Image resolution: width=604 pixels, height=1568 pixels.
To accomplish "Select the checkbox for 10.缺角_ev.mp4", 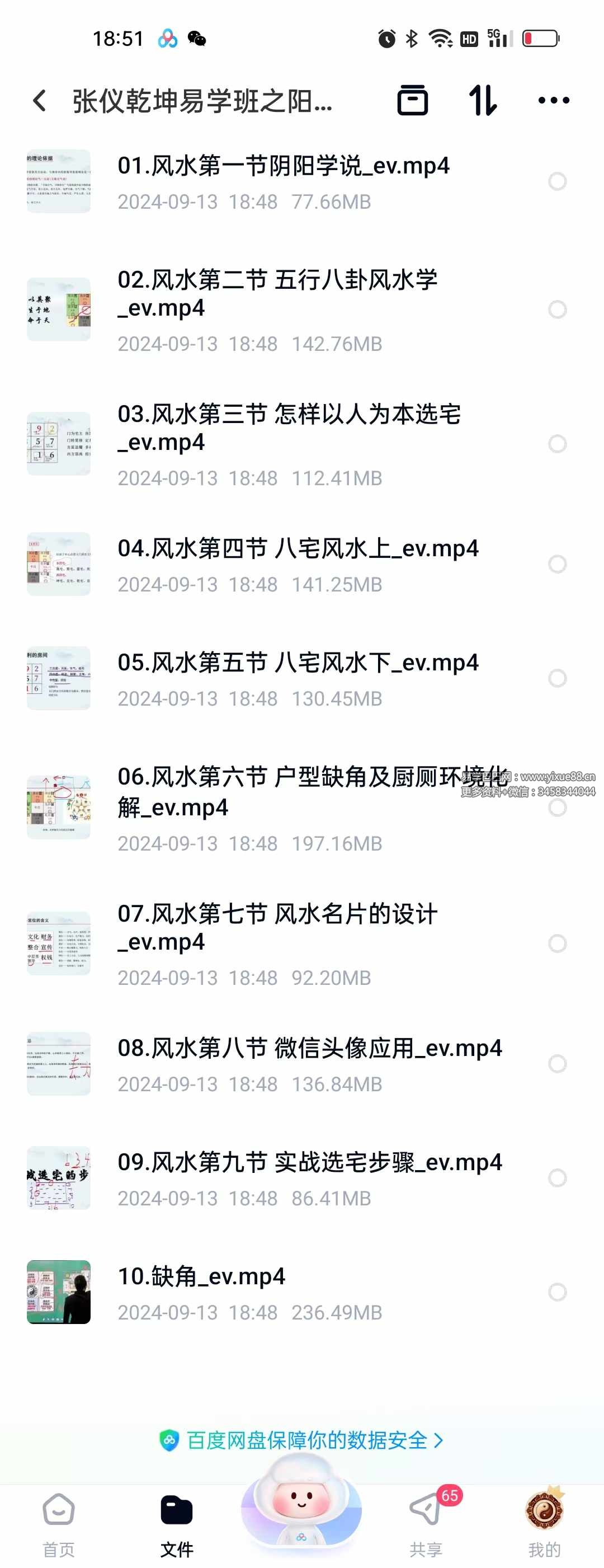I will click(x=557, y=1293).
